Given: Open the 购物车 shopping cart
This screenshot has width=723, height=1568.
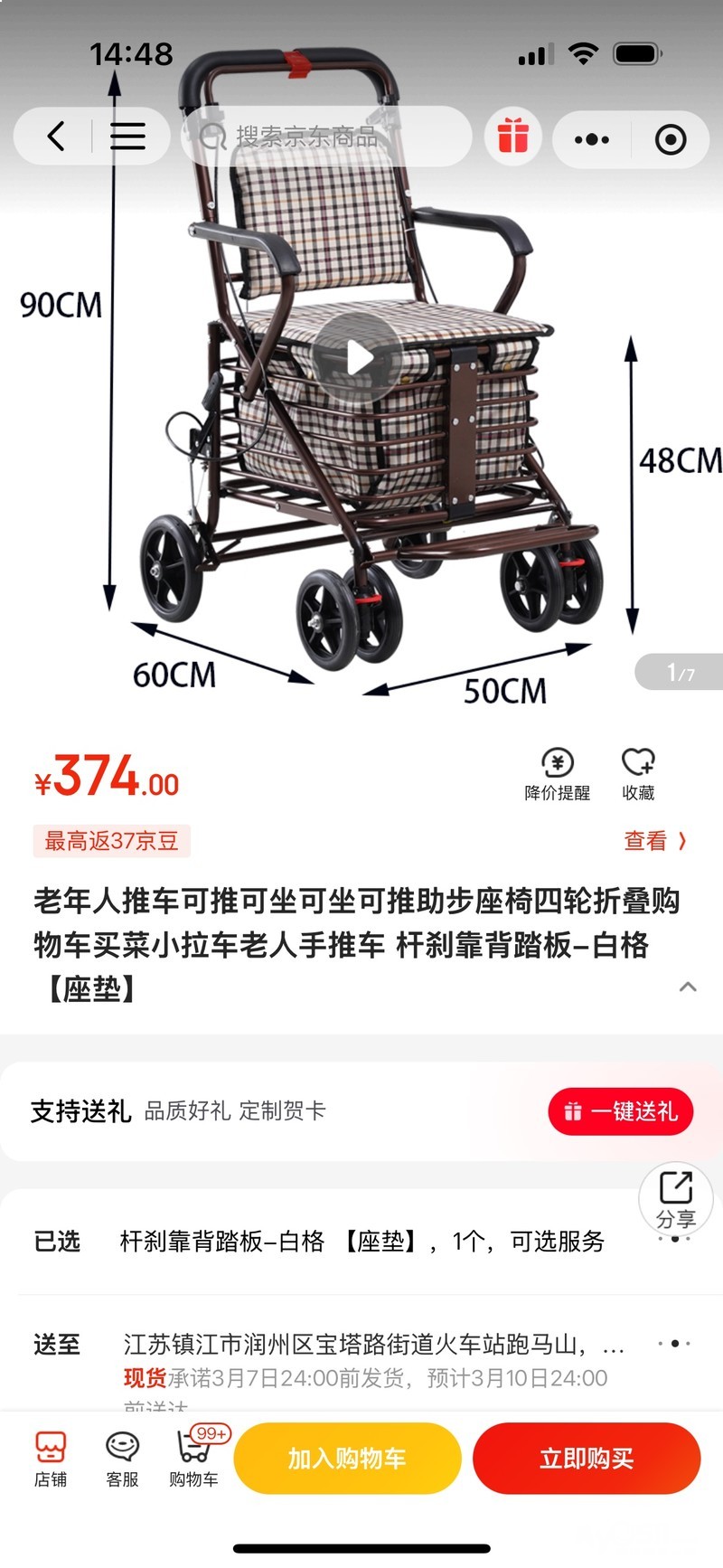Looking at the screenshot, I should 193,1458.
